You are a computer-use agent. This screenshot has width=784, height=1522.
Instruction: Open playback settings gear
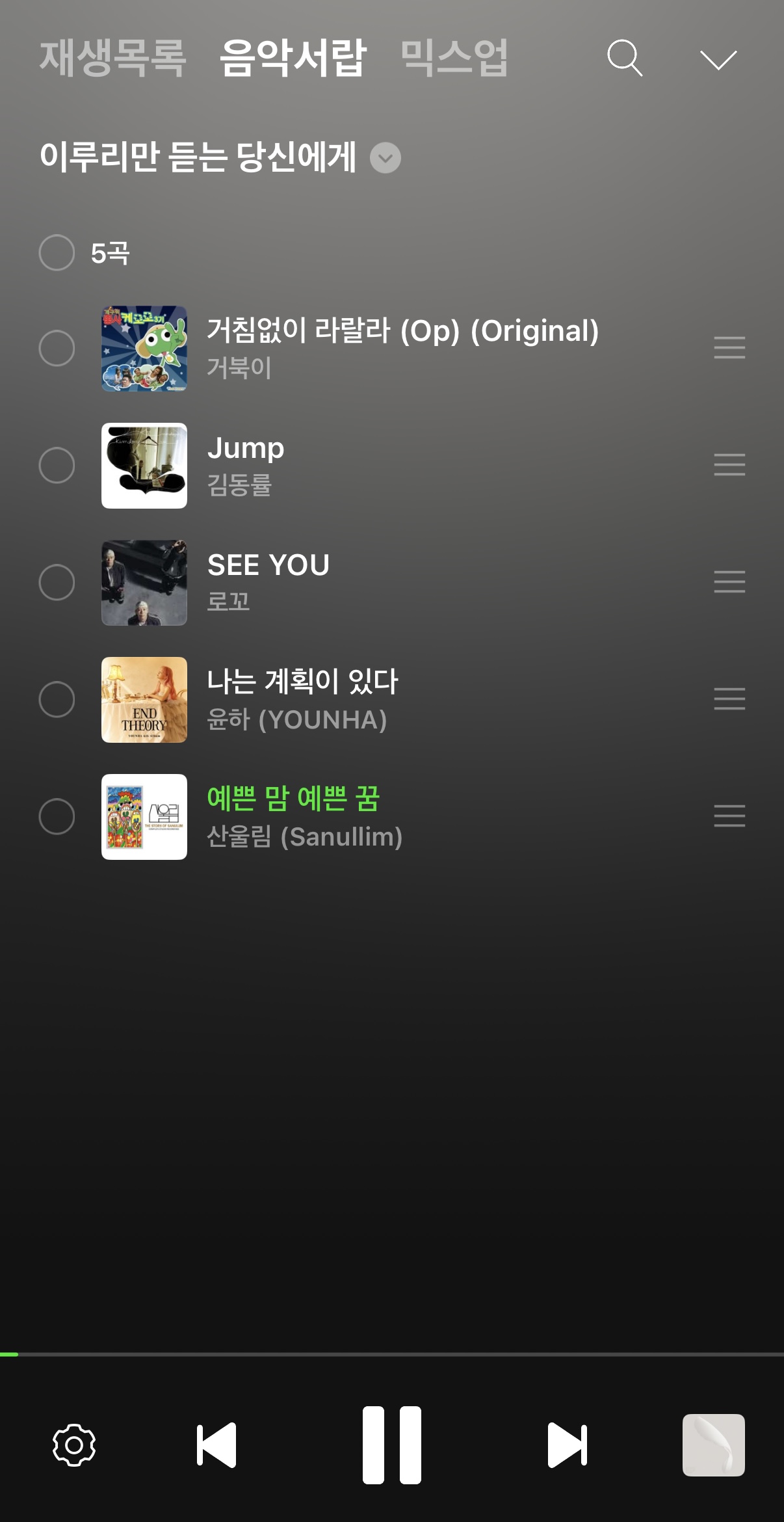(74, 1445)
